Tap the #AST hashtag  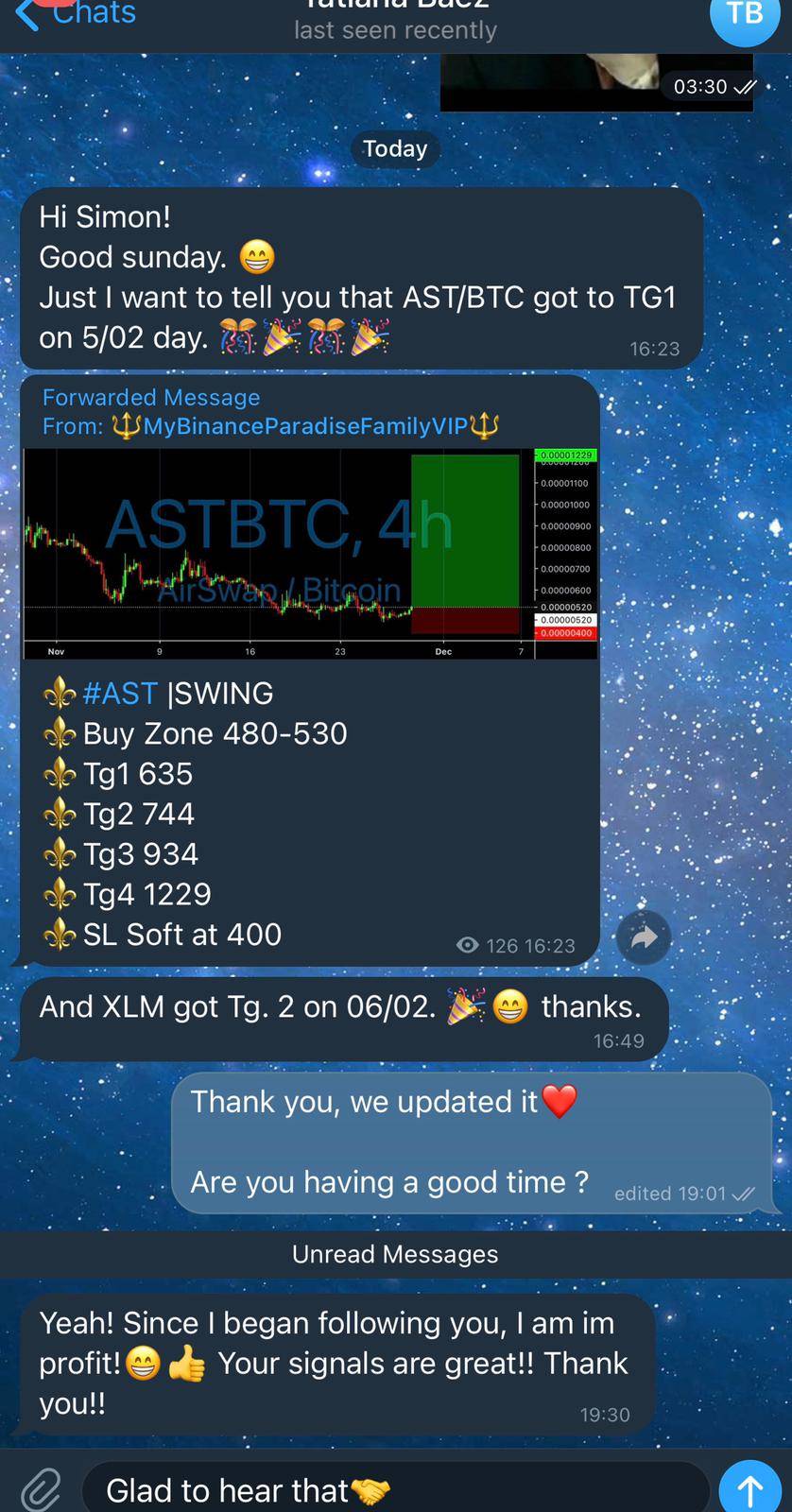coord(119,694)
